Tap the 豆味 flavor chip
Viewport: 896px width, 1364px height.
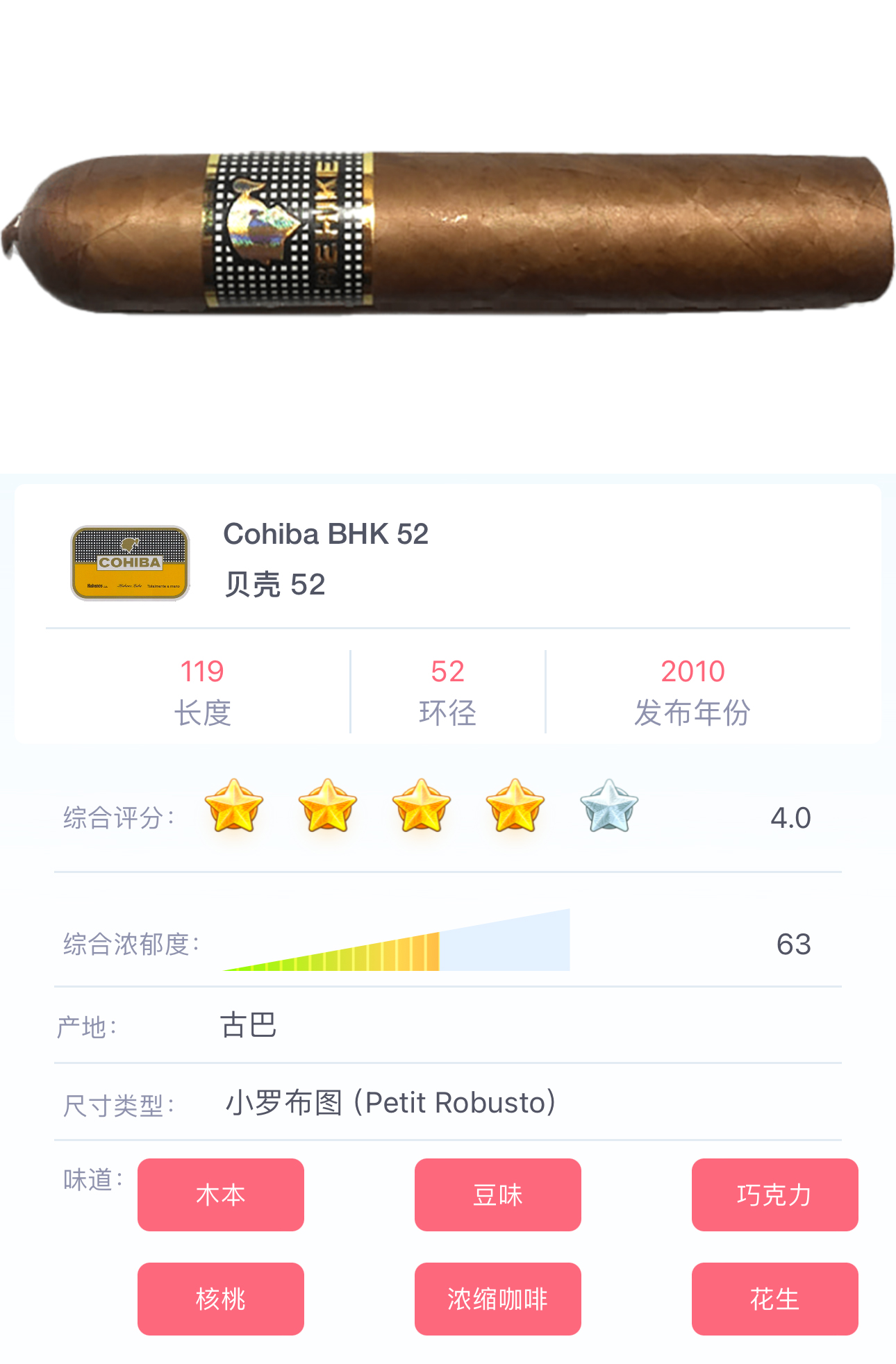[497, 1195]
